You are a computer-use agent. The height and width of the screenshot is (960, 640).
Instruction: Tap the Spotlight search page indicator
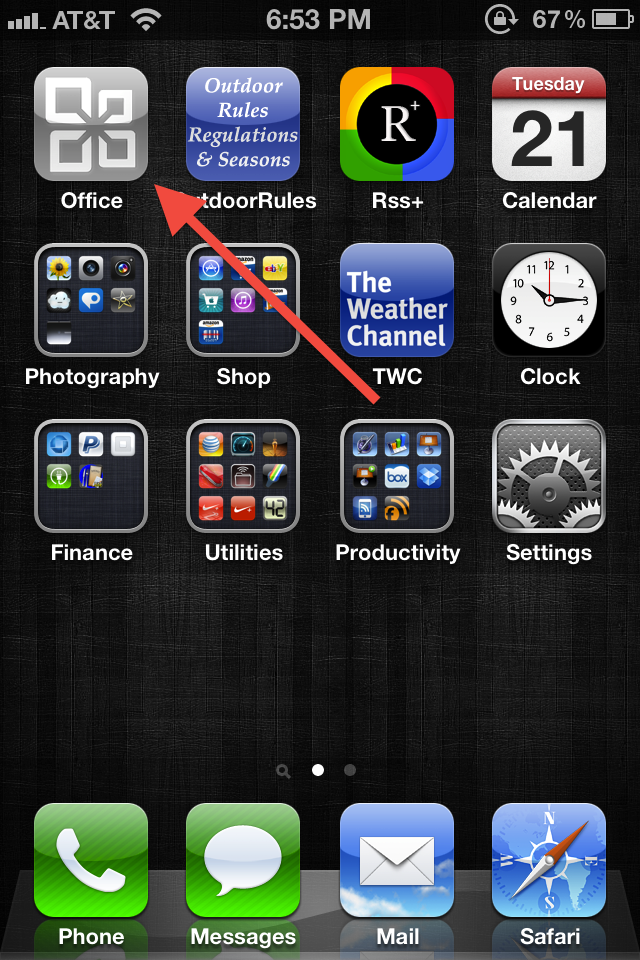click(284, 771)
